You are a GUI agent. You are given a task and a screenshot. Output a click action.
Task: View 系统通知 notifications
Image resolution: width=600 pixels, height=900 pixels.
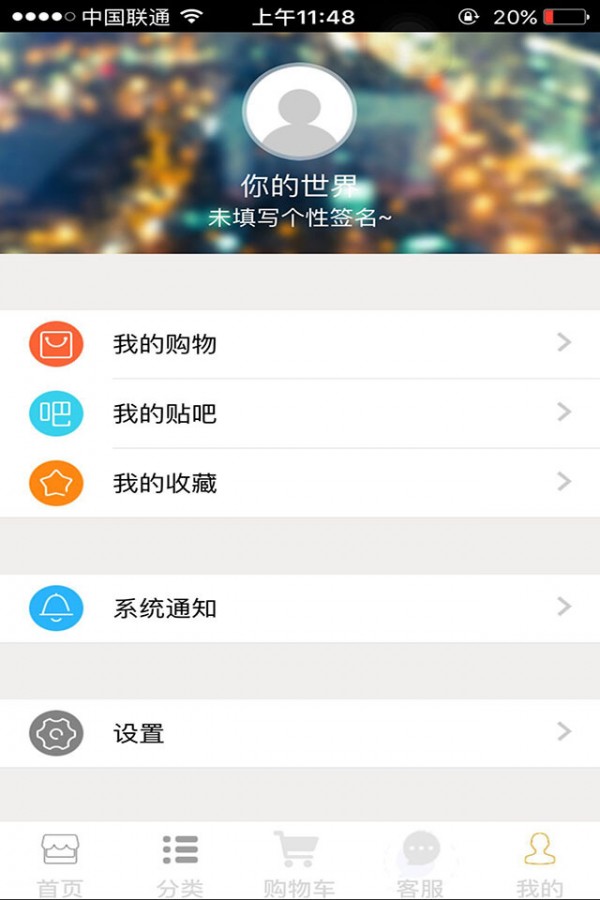[x=300, y=608]
